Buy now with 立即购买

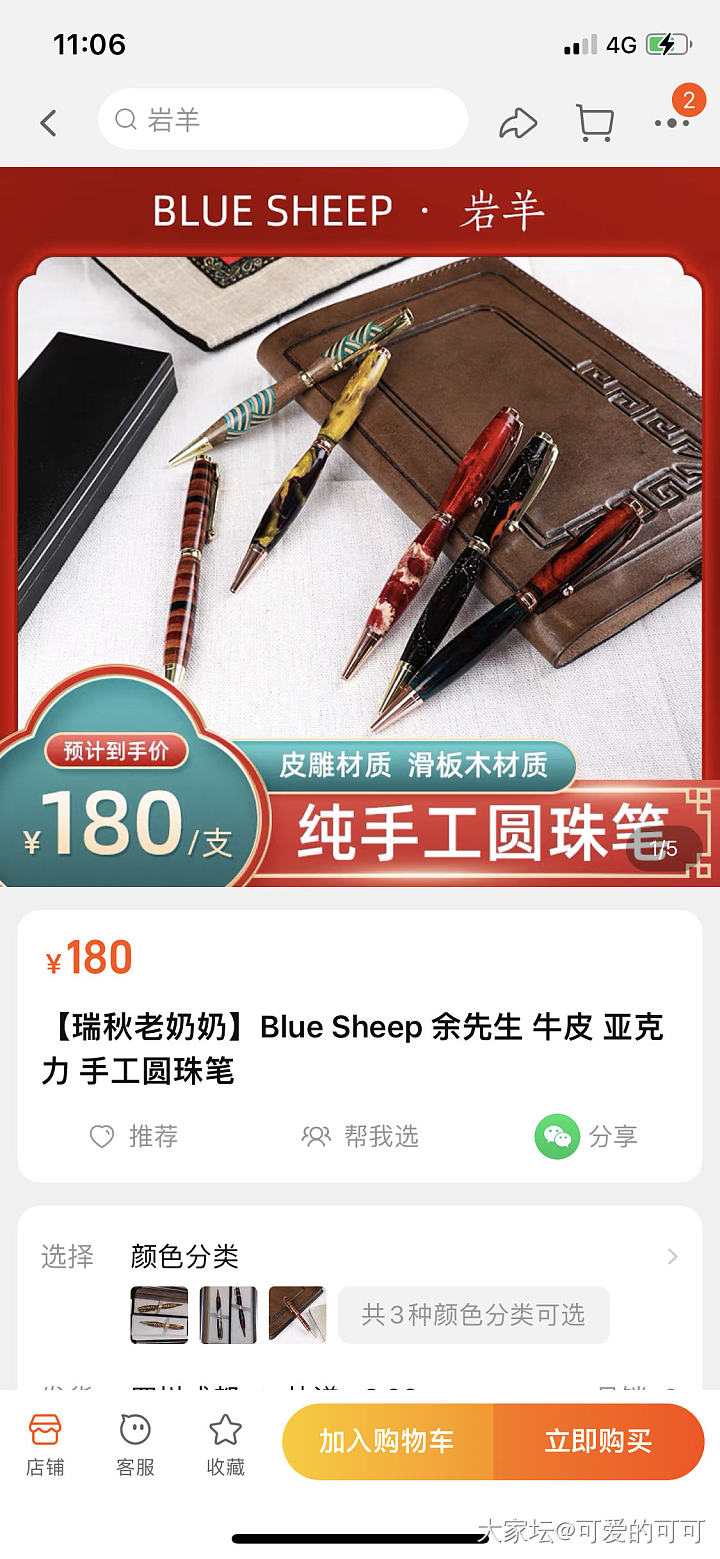pyautogui.click(x=598, y=1441)
